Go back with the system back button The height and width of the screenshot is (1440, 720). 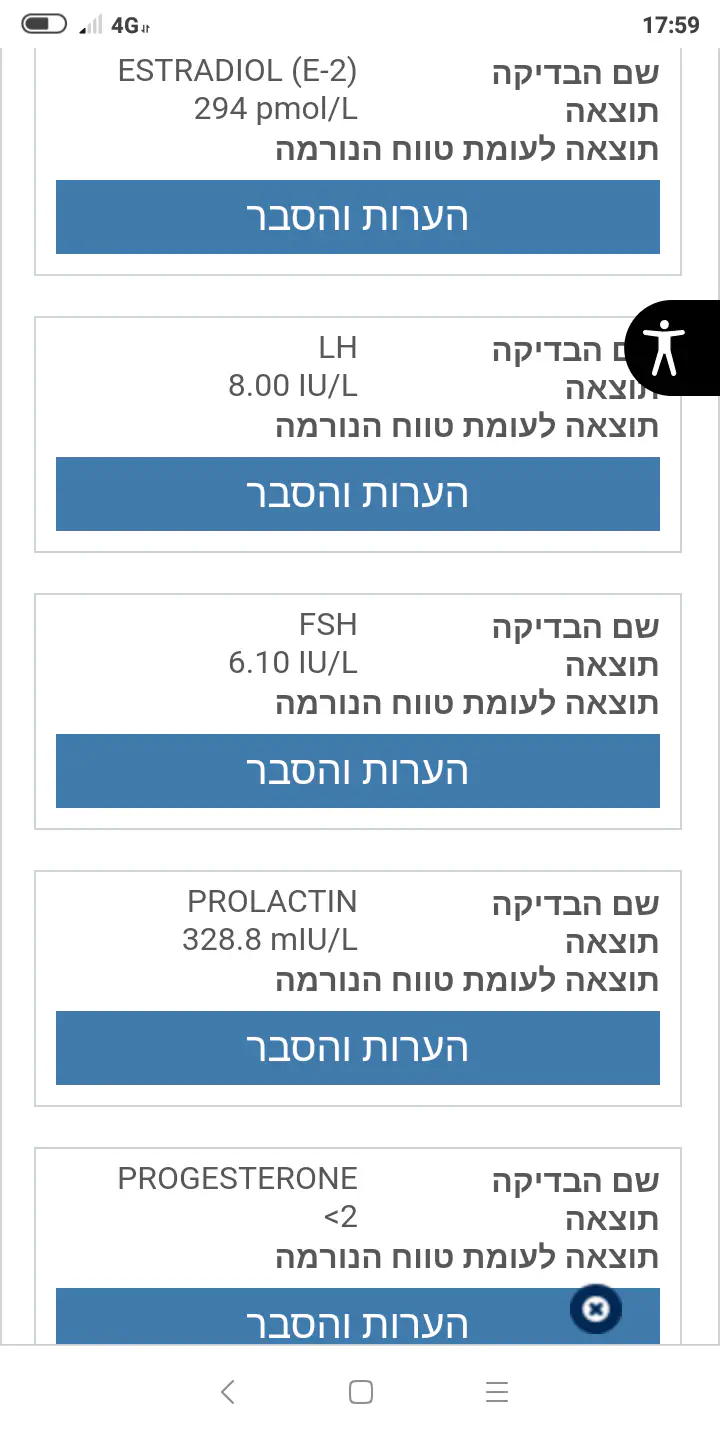tap(228, 1392)
